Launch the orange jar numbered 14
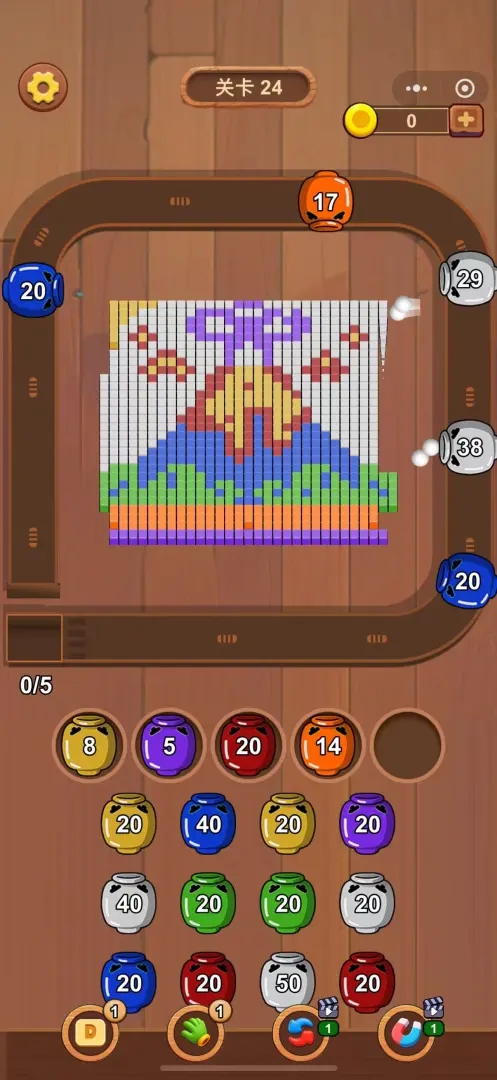Screen dimensions: 497x1080 click(x=328, y=745)
